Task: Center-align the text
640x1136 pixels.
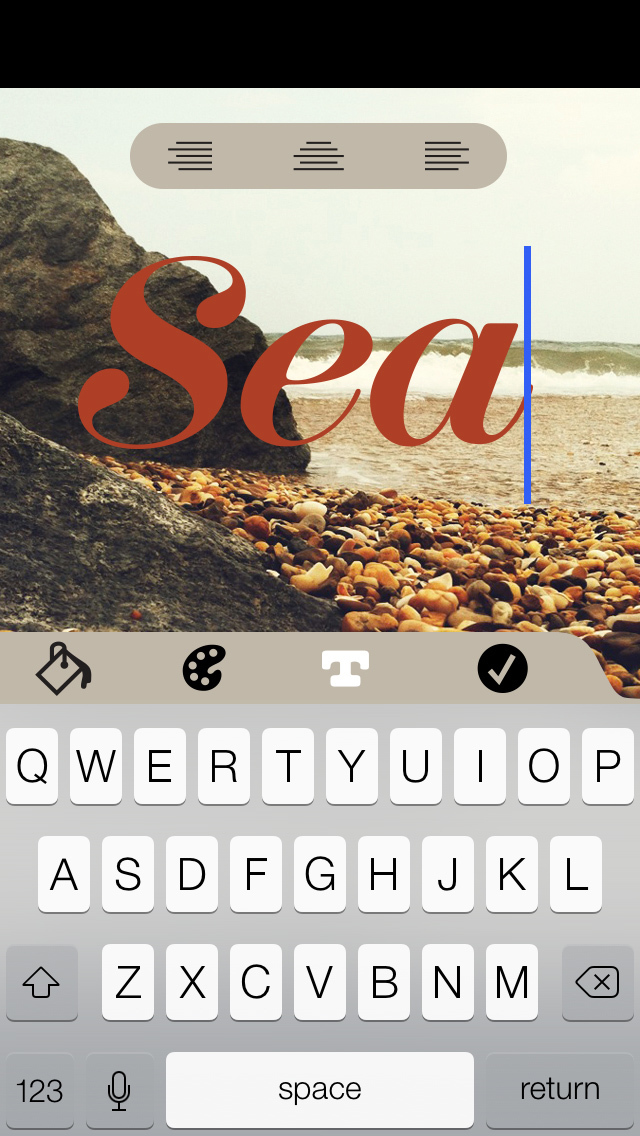Action: [x=318, y=156]
